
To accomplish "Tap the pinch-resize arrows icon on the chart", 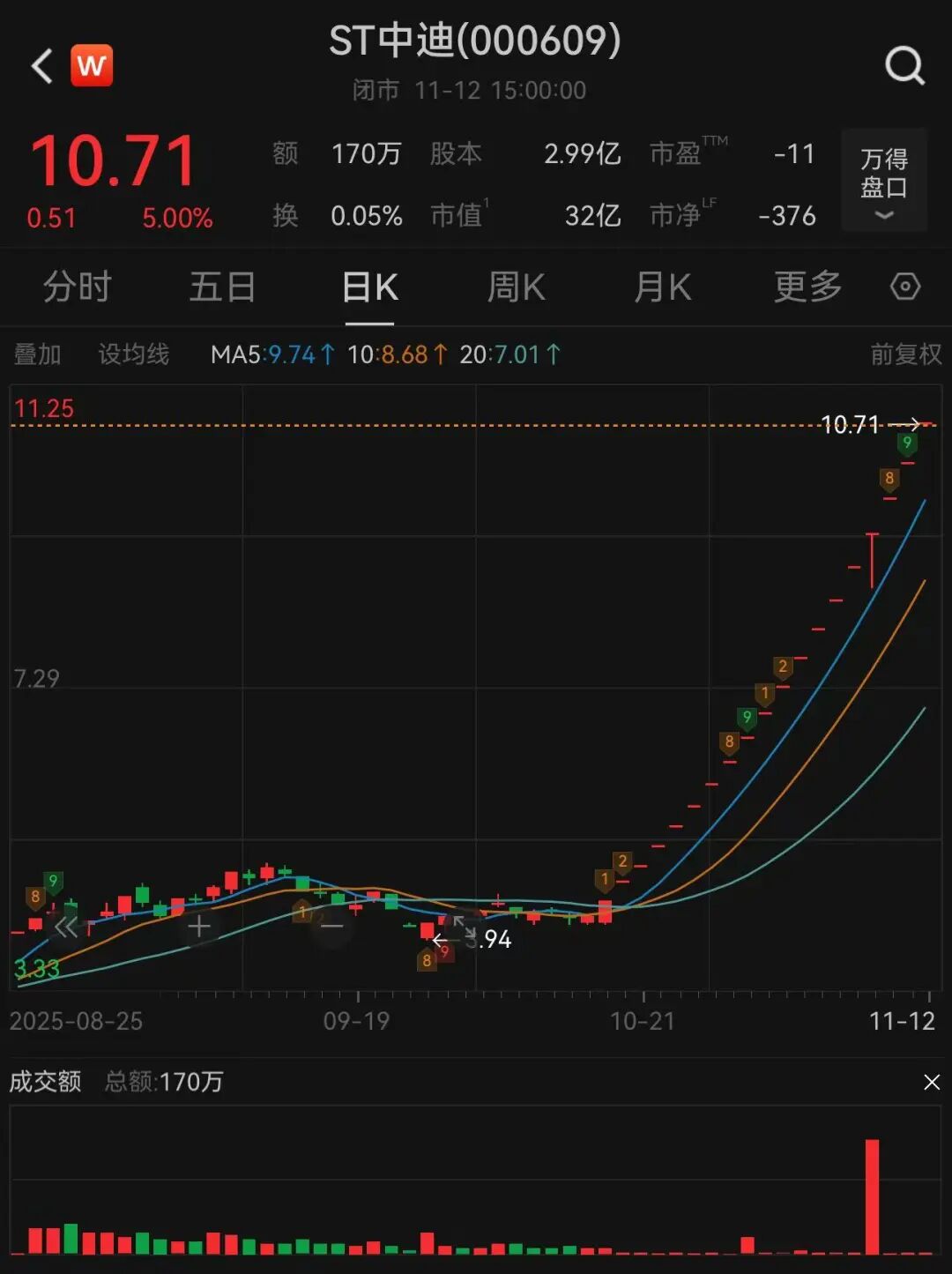I will tap(467, 928).
